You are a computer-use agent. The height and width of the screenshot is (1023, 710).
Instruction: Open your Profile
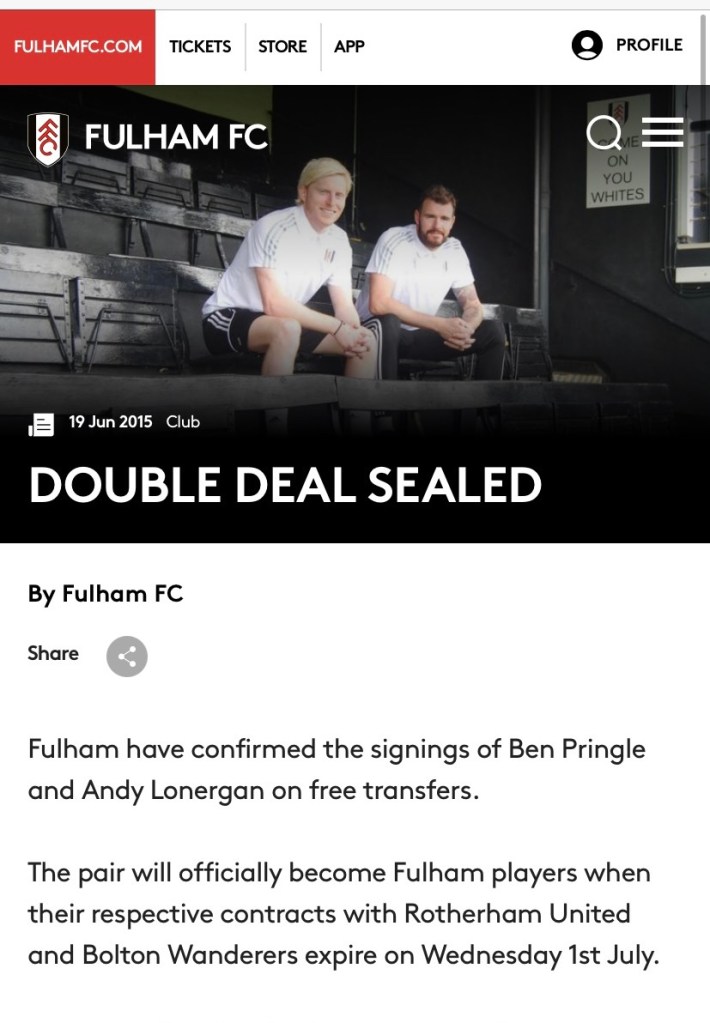coord(627,45)
